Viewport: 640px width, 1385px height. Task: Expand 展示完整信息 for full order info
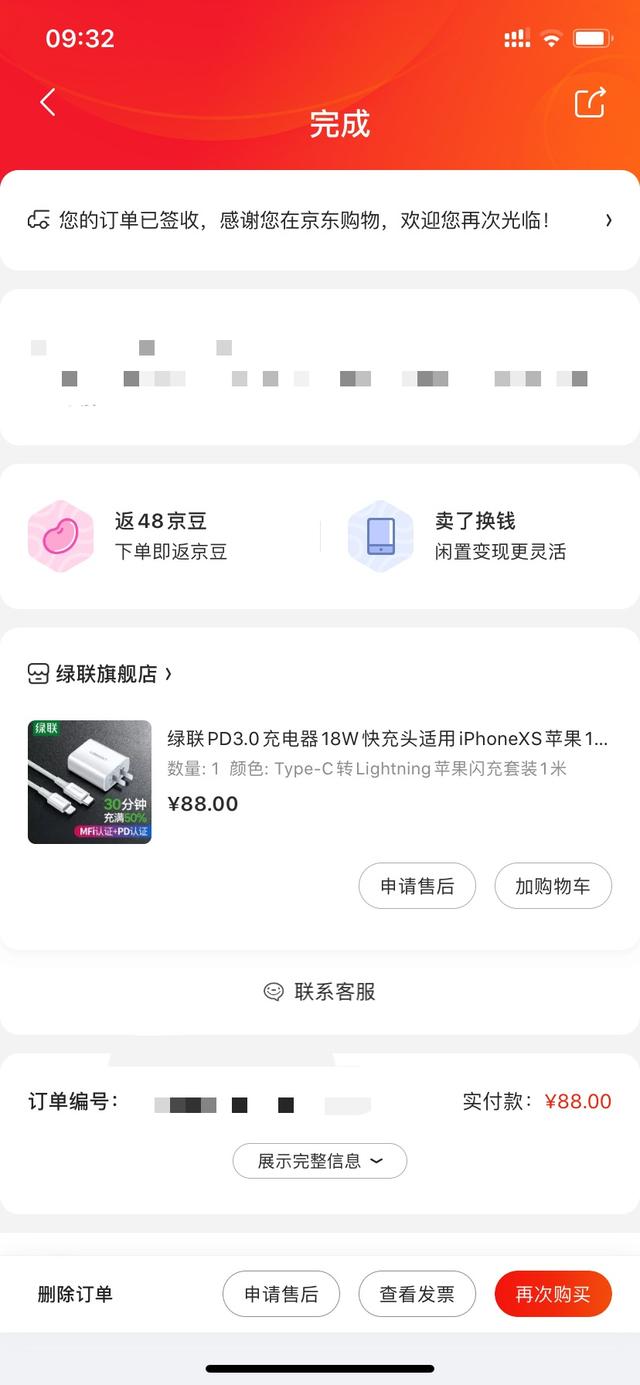(x=320, y=1161)
